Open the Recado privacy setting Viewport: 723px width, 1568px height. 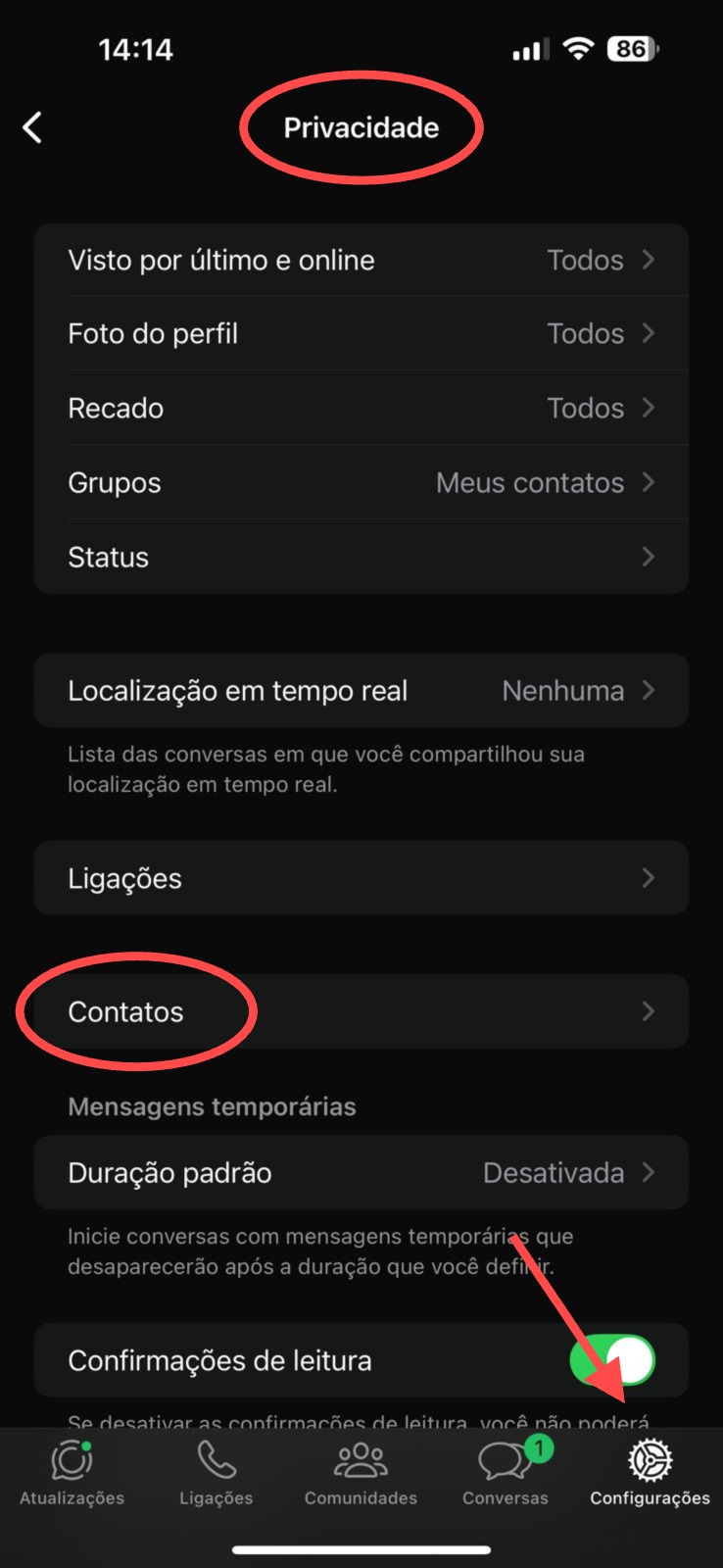(361, 409)
